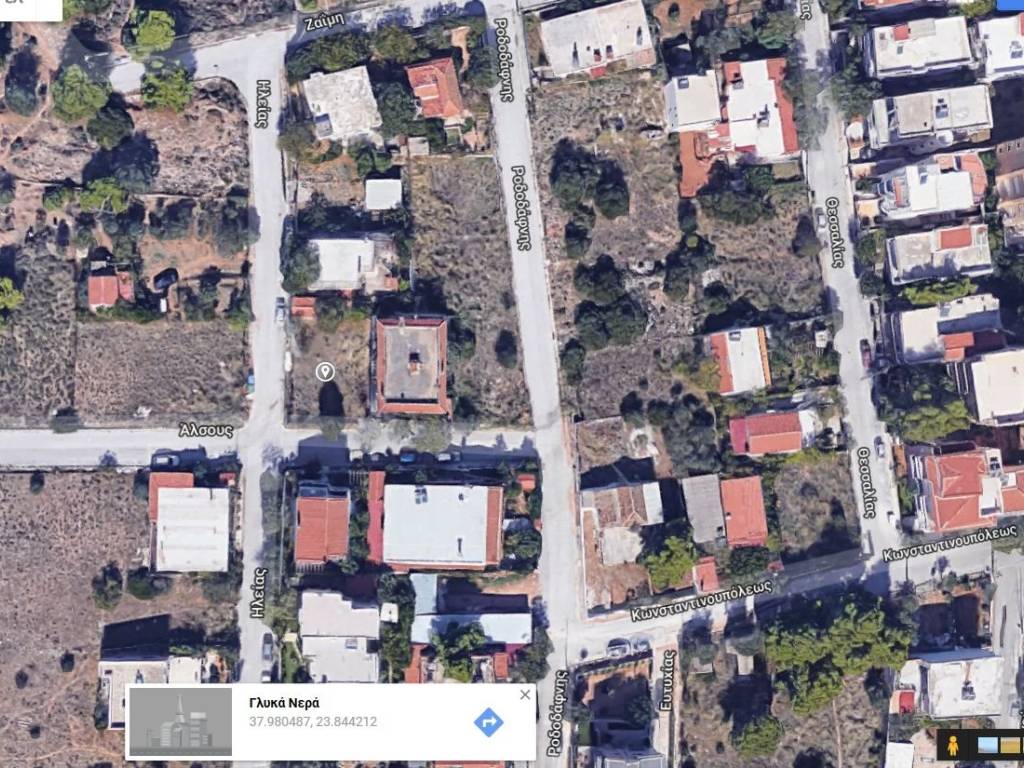This screenshot has height=768, width=1024.
Task: Get directions to Γλυκά Νερά
Action: [x=488, y=722]
